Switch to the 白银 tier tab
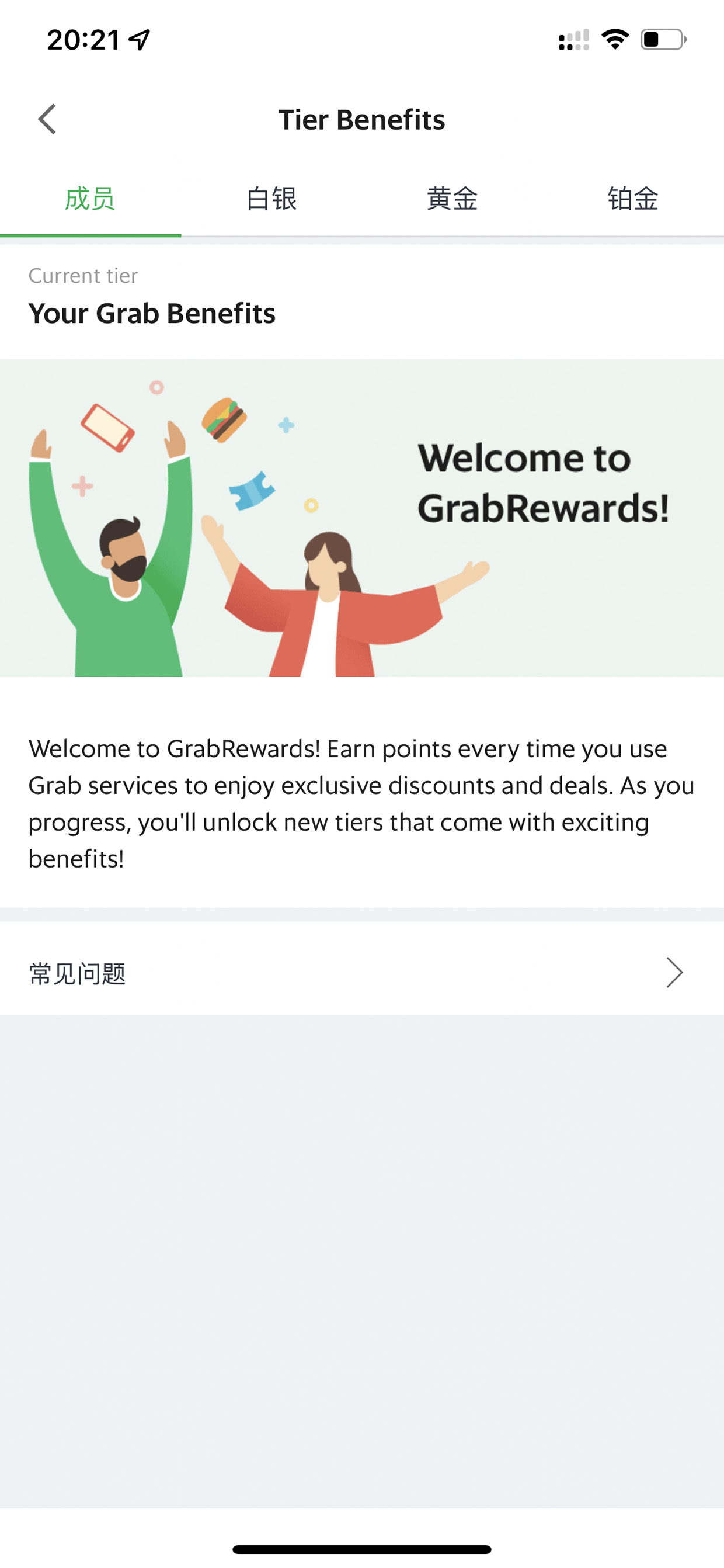Screen dimensions: 724x1568 (x=271, y=199)
